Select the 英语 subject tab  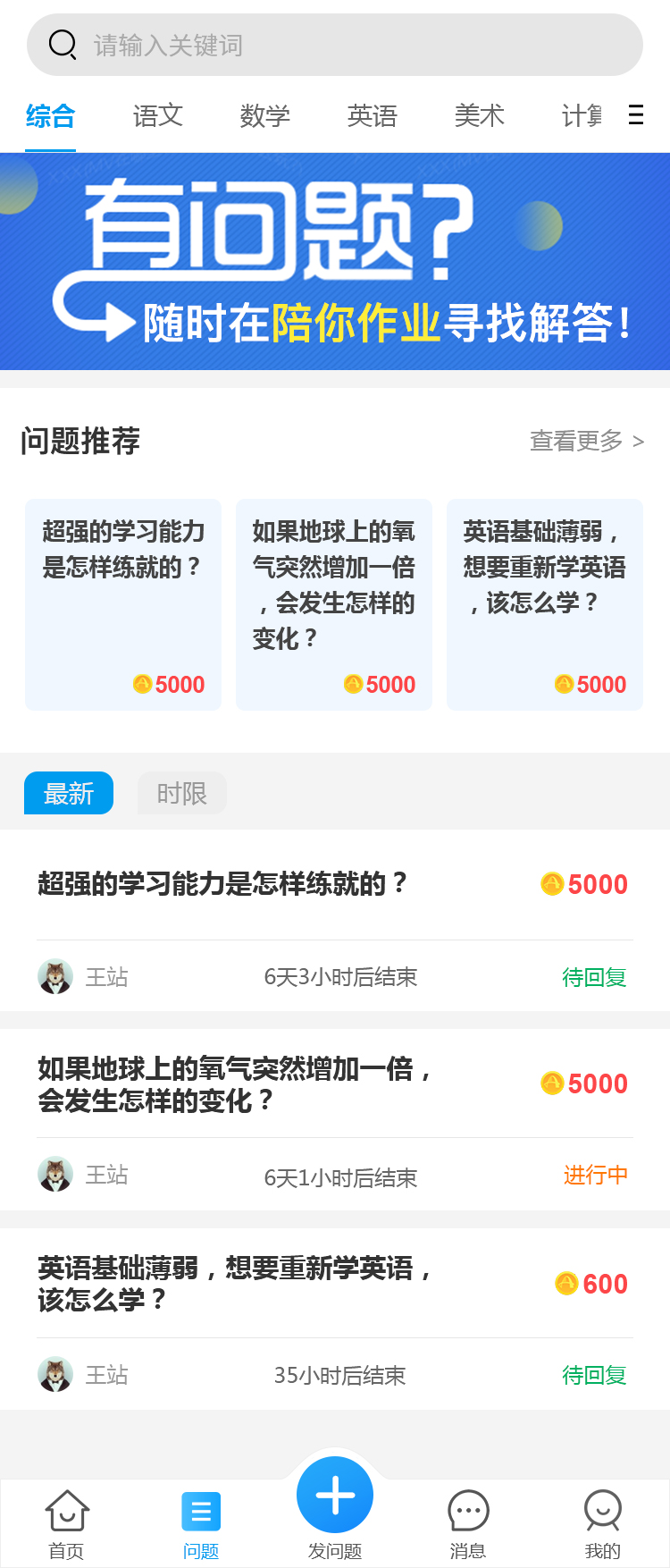click(x=373, y=116)
